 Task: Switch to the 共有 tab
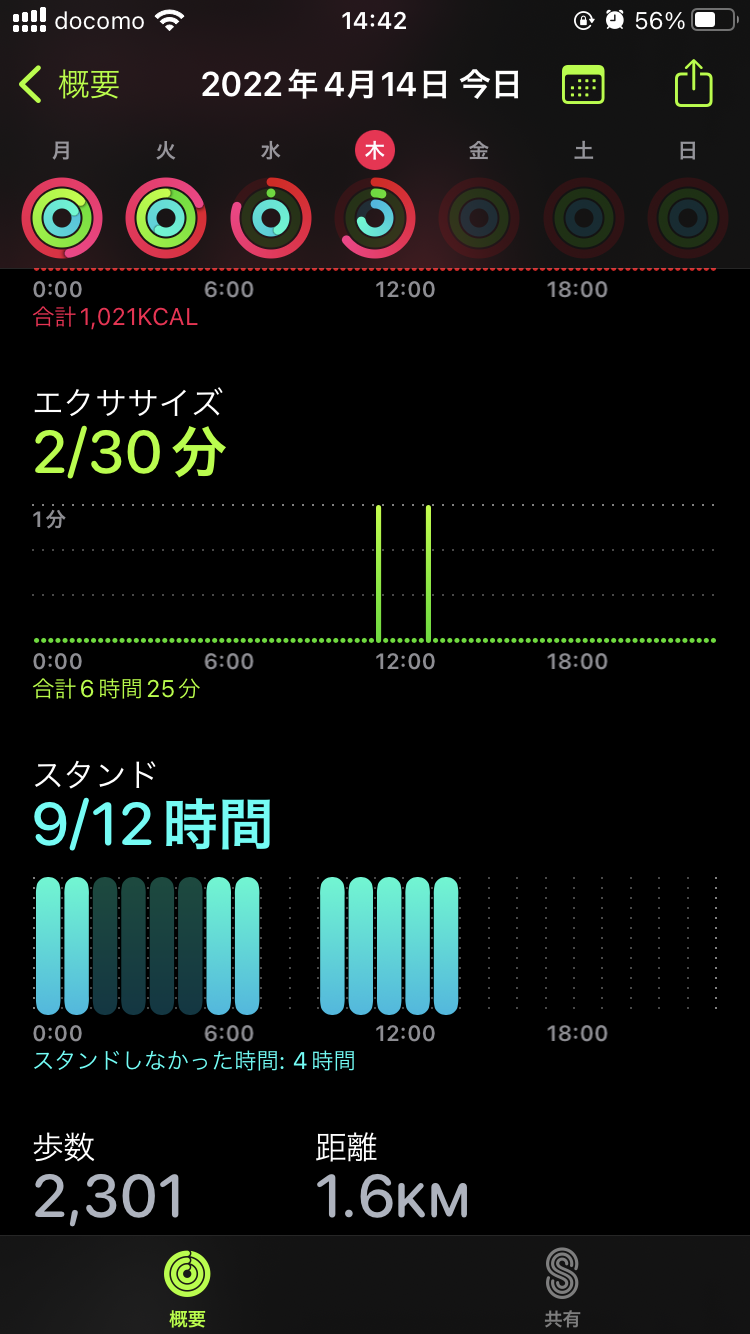click(562, 1285)
